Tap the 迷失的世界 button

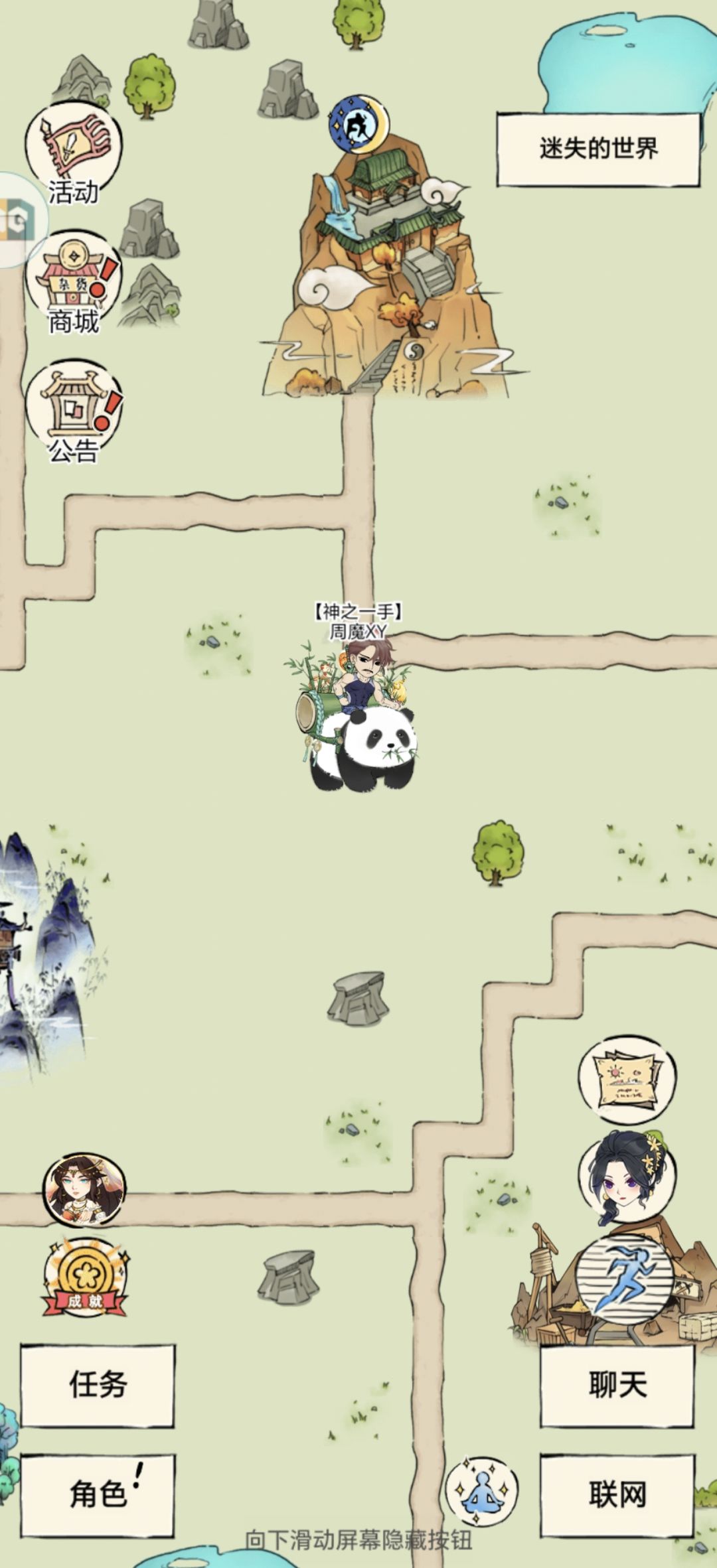tap(598, 149)
